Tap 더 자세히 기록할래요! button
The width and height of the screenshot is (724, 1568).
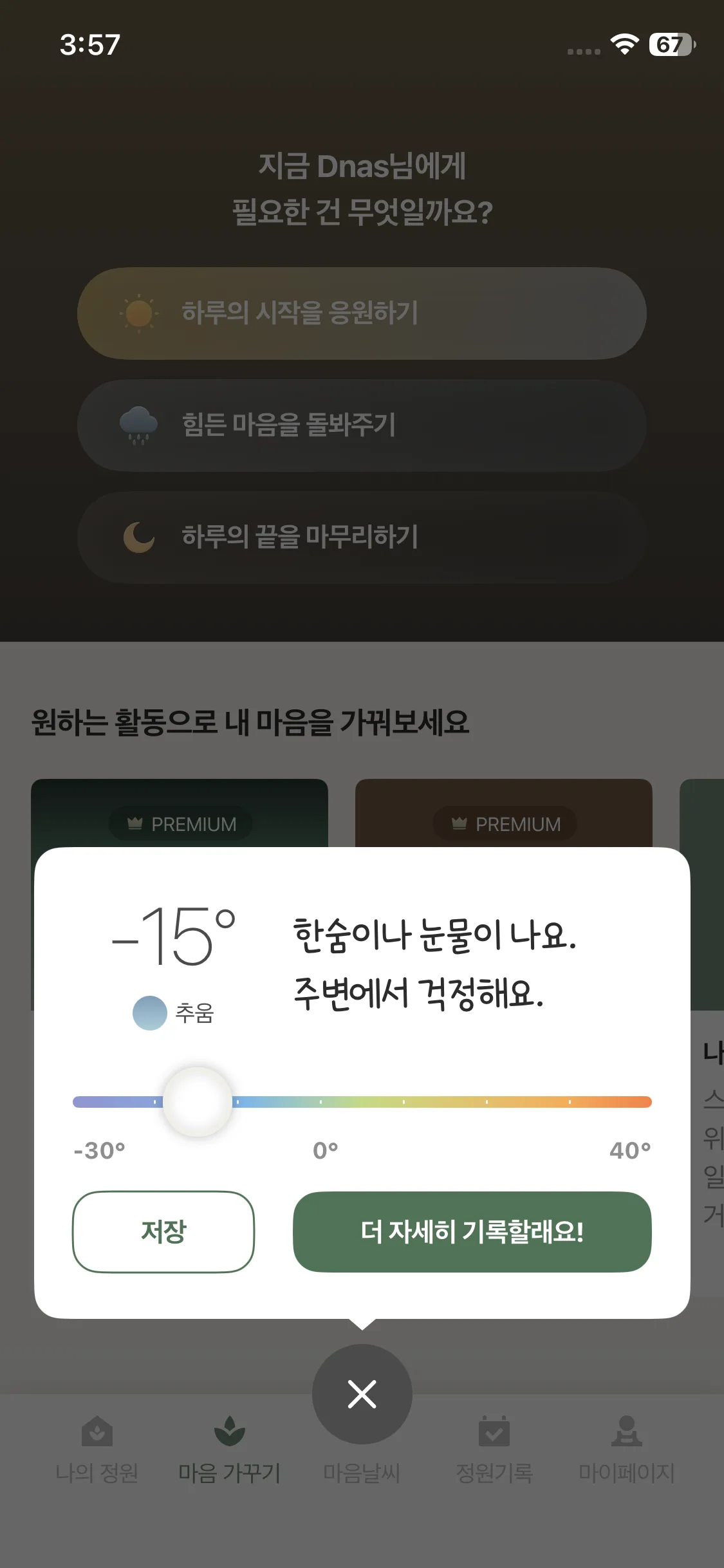coord(473,1233)
